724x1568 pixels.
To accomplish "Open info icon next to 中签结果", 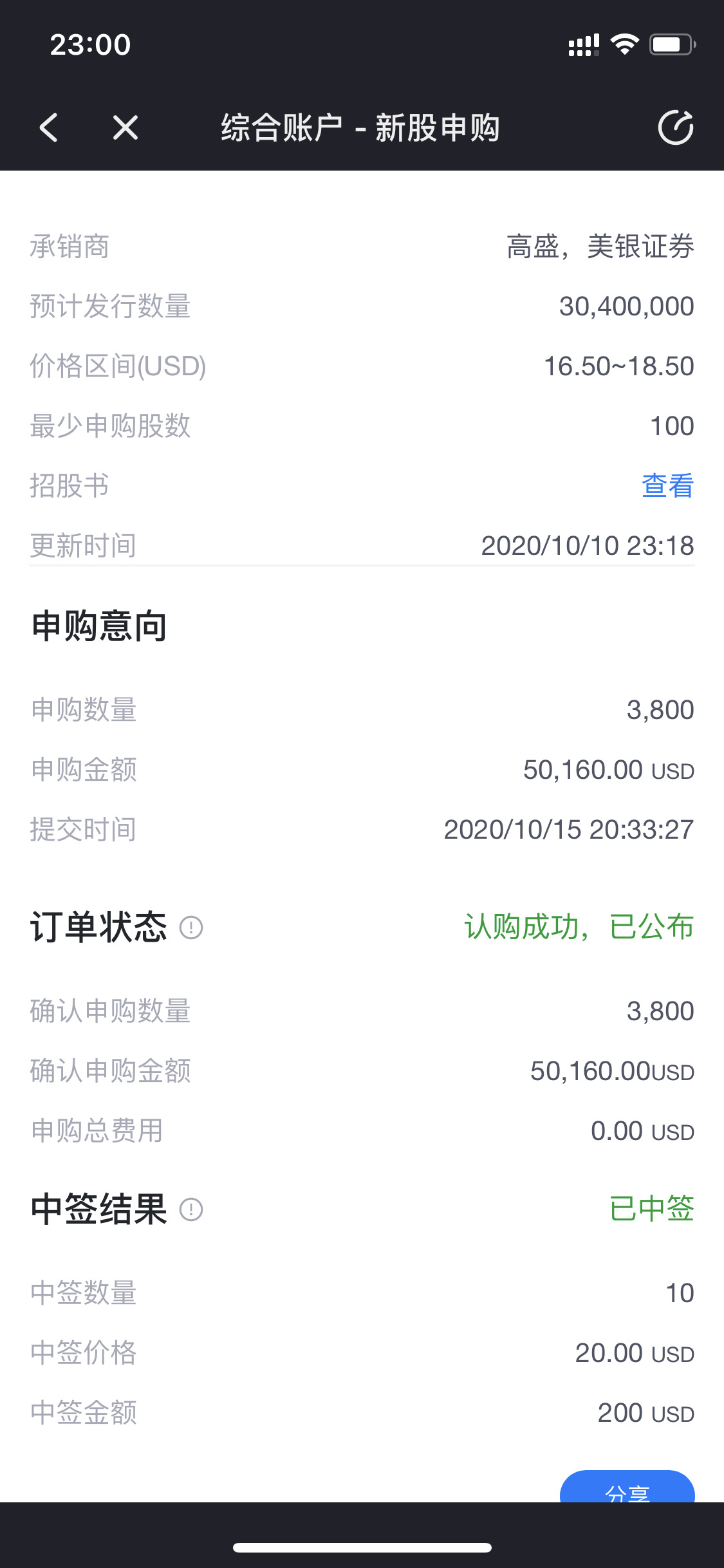I will pos(191,1209).
